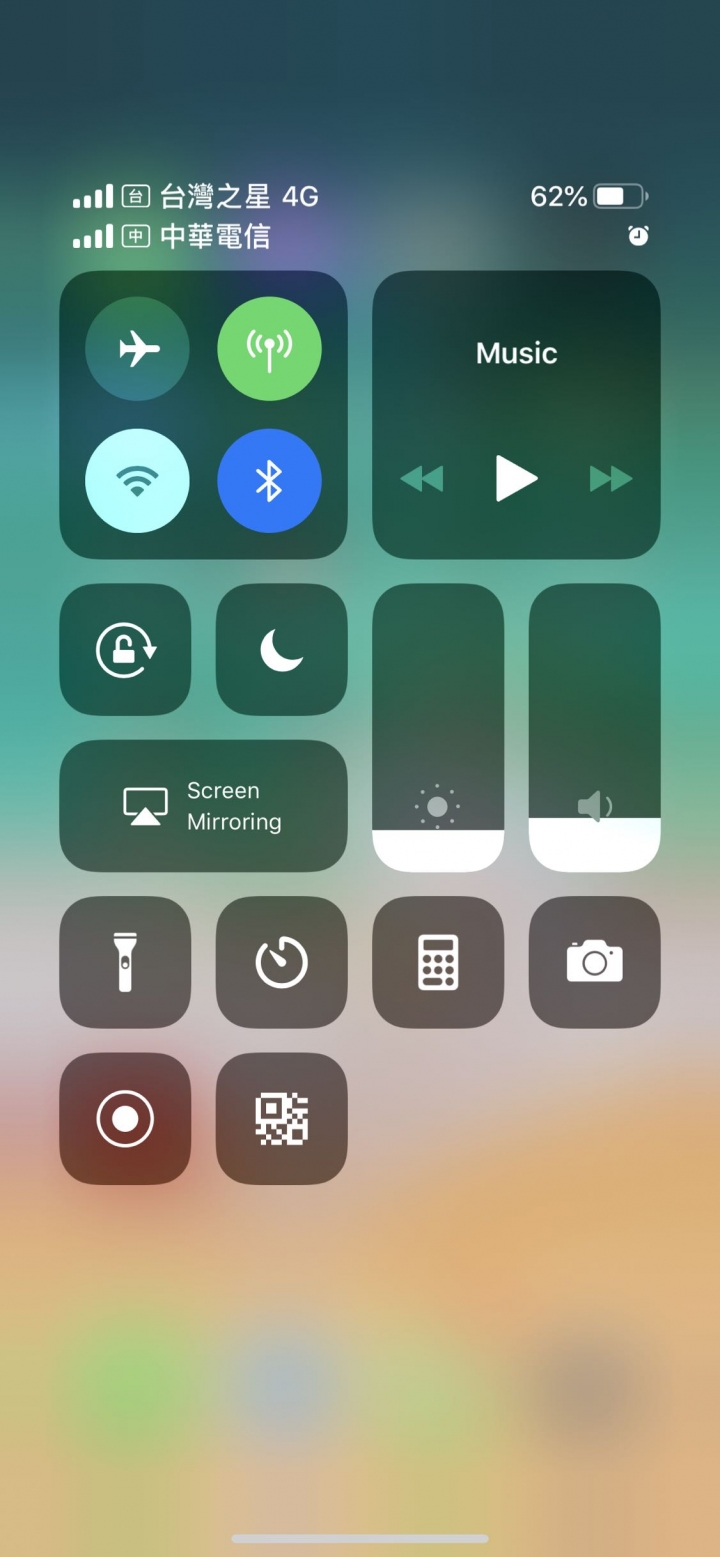Skip to the next track
The height and width of the screenshot is (1557, 720).
pos(611,479)
